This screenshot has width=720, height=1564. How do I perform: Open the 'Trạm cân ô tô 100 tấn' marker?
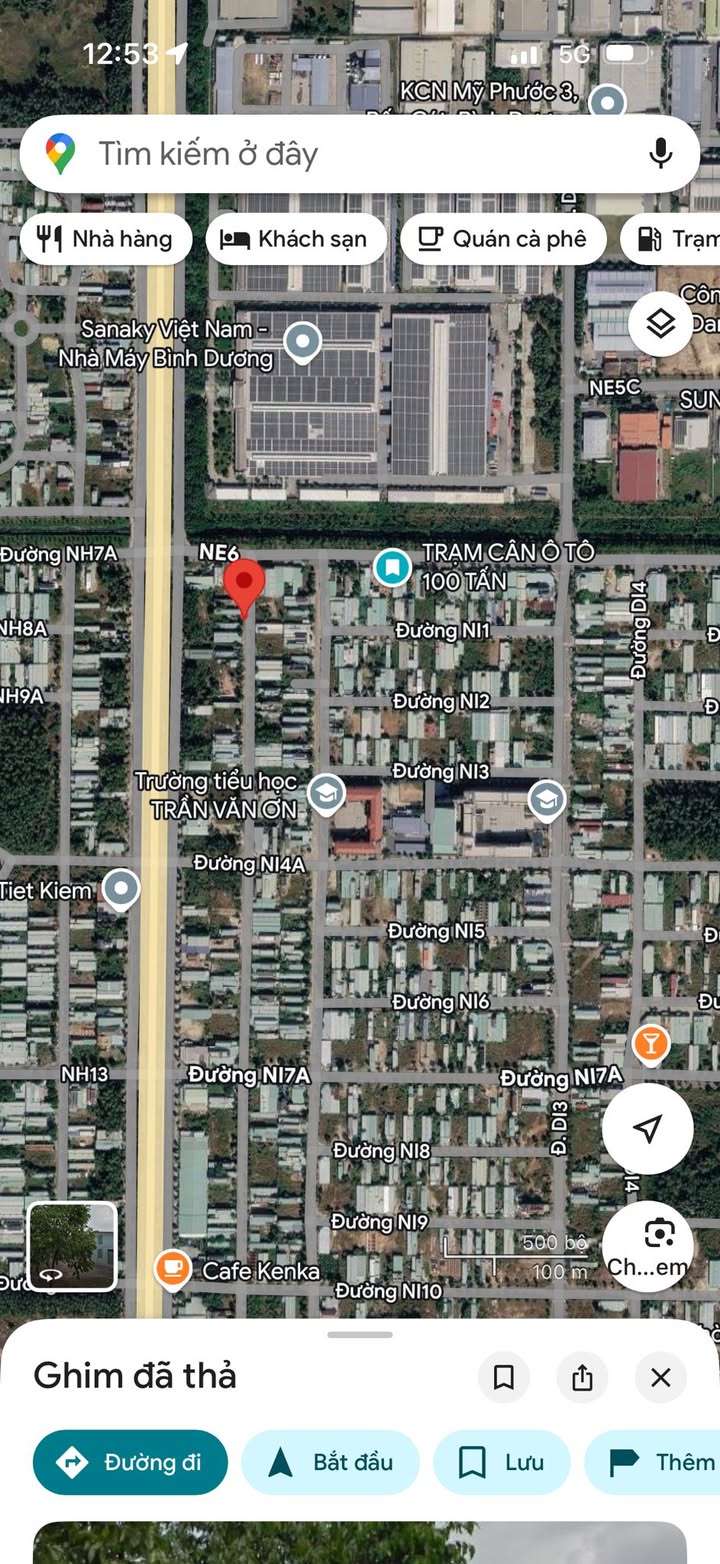click(393, 568)
